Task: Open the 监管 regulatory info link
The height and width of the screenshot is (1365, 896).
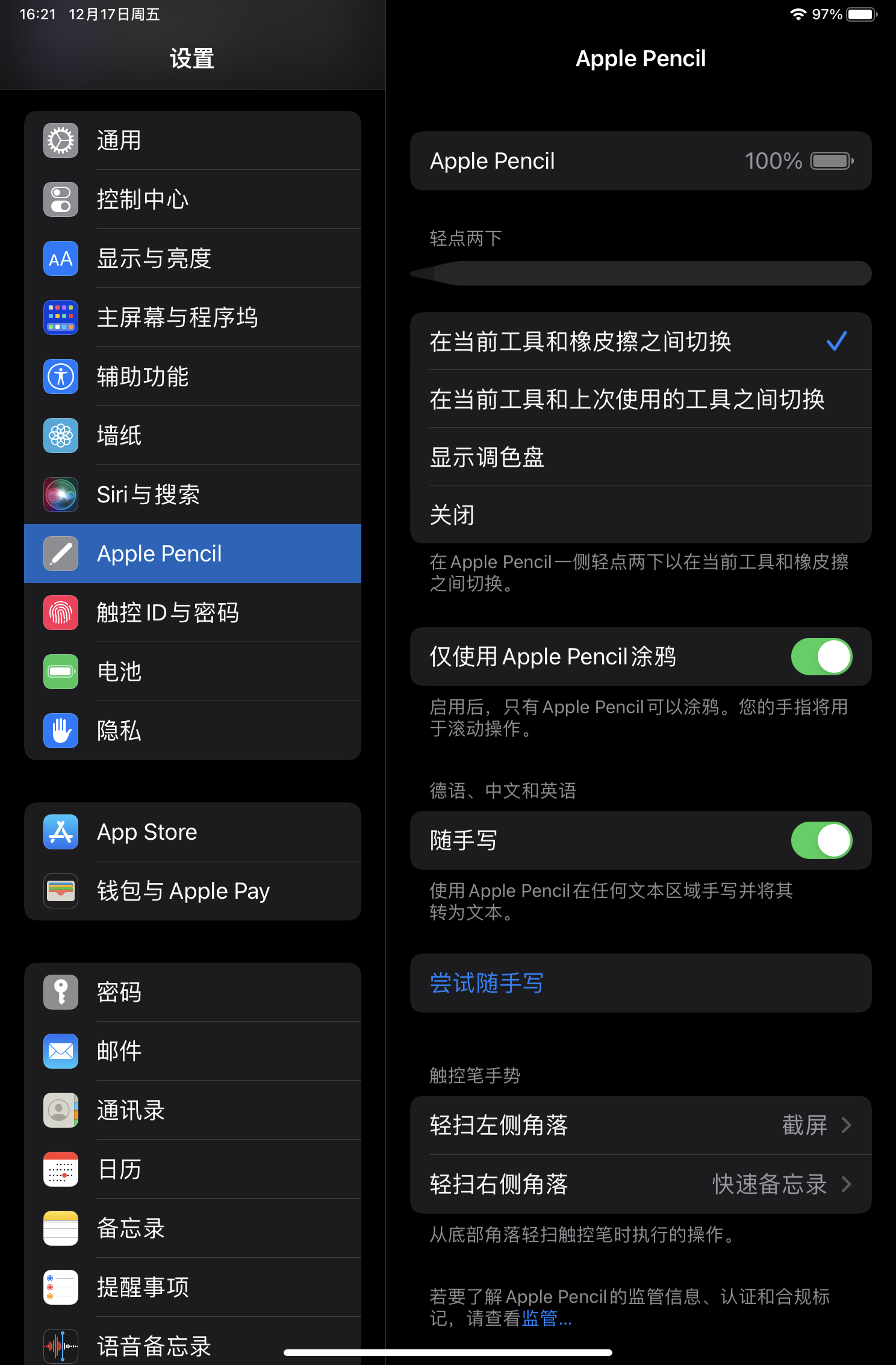Action: click(546, 1319)
